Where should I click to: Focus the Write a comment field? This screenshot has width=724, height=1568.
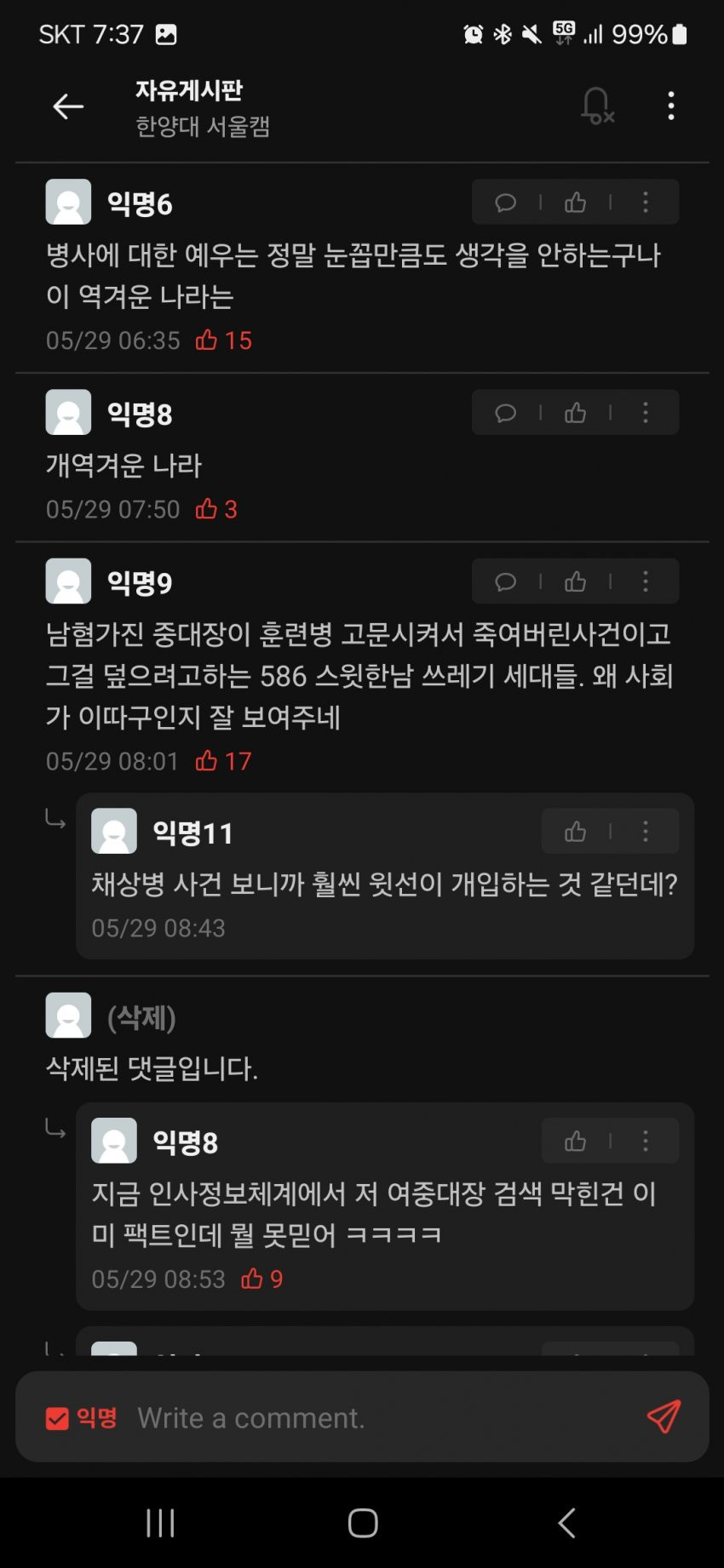[x=375, y=1418]
